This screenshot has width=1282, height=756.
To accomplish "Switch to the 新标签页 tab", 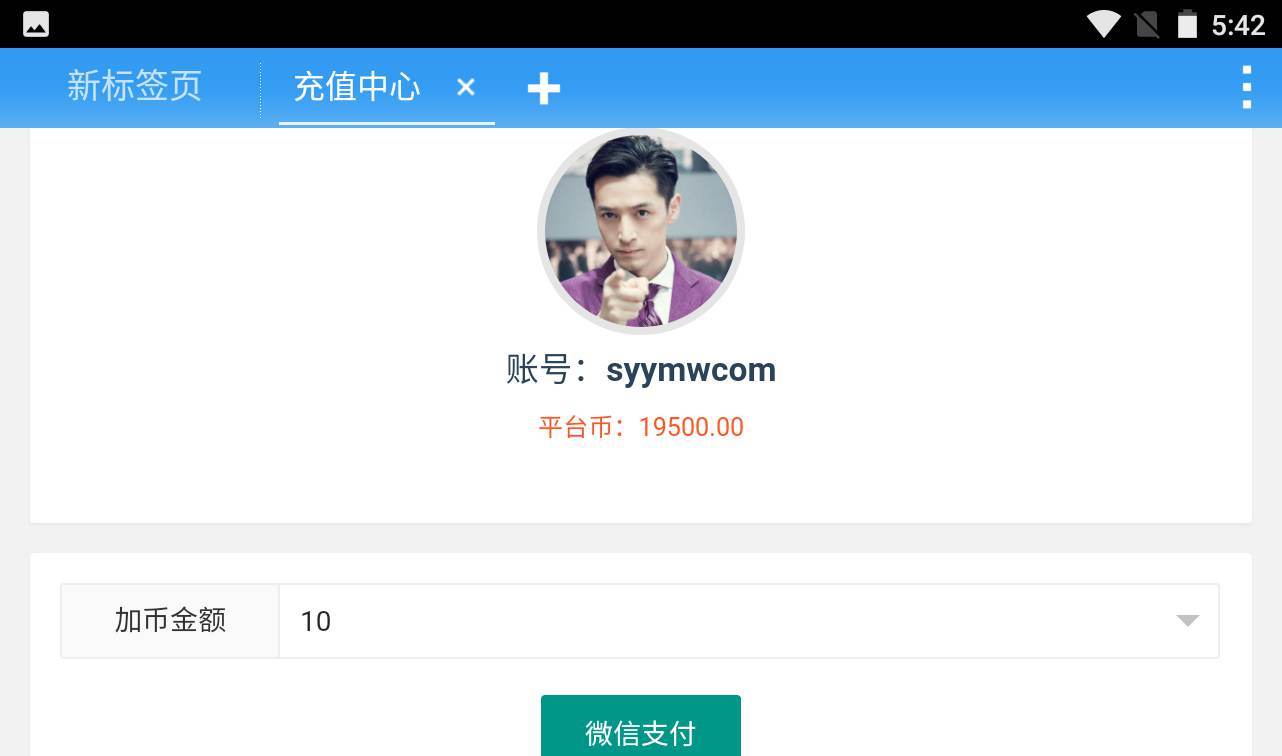I will click(134, 87).
